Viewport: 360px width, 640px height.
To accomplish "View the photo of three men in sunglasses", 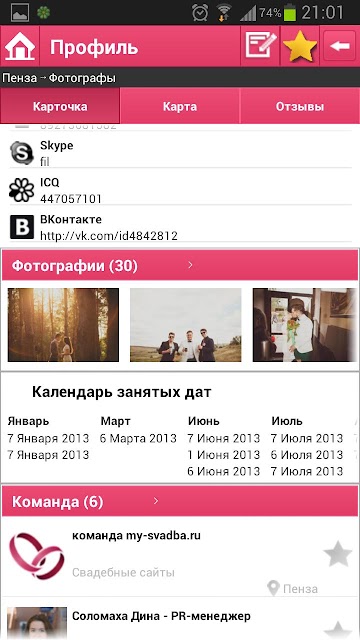I will (186, 325).
